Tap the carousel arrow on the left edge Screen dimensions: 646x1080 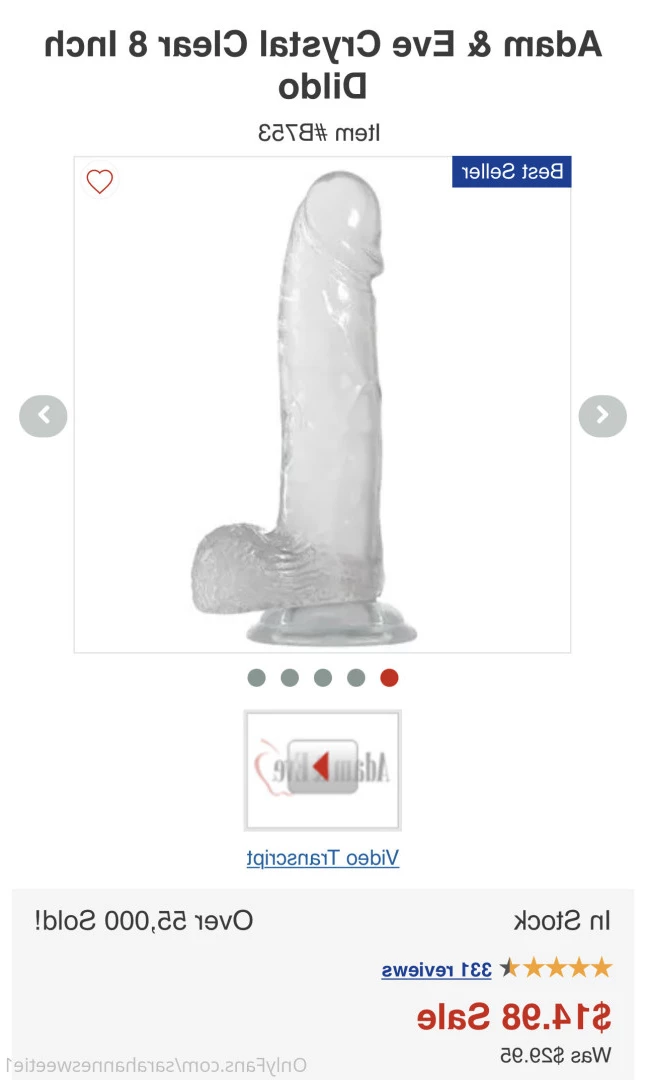click(x=43, y=416)
